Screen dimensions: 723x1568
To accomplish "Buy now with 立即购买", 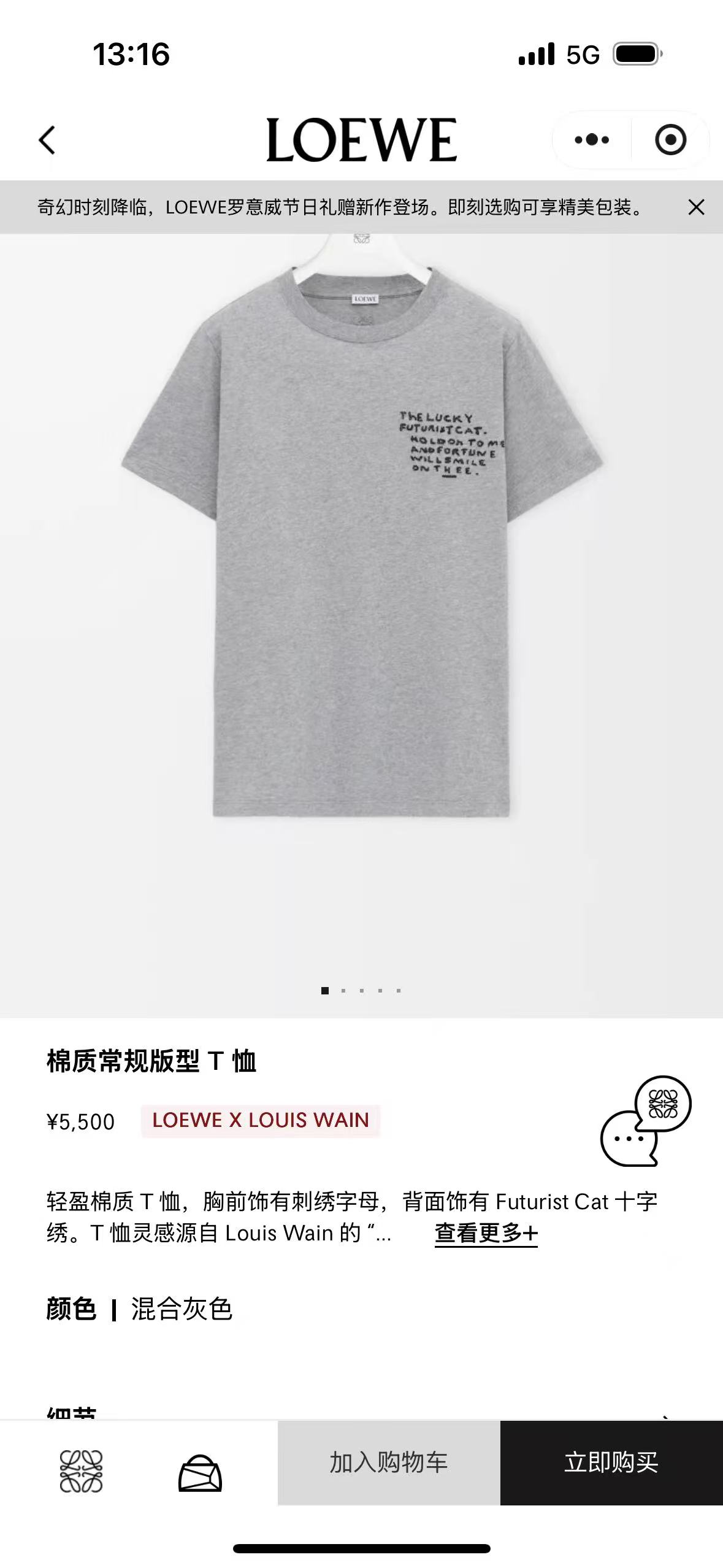I will (611, 1462).
